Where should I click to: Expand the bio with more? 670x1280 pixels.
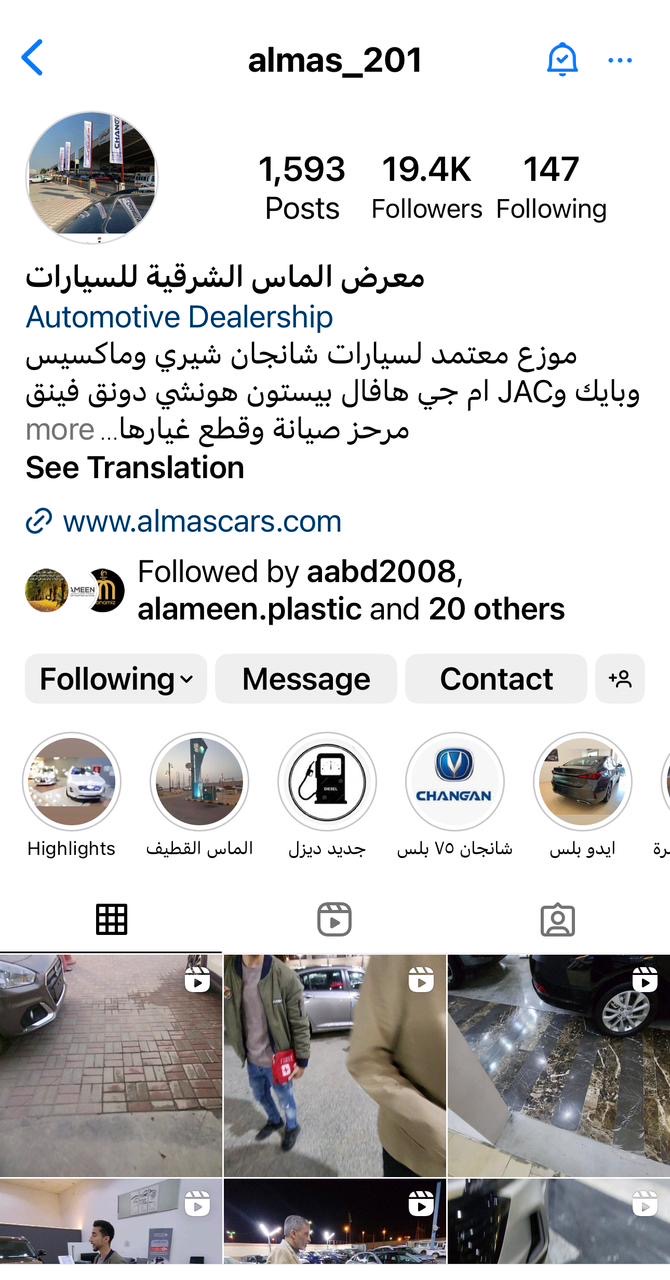(x=60, y=430)
